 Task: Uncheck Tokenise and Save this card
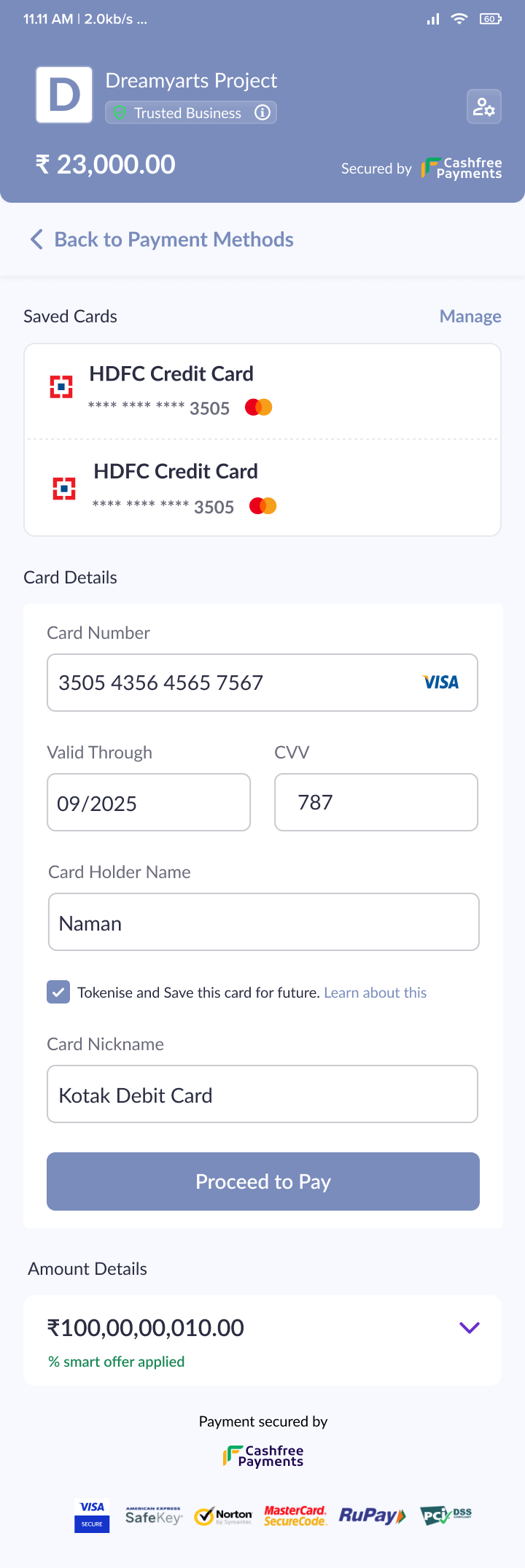coord(58,992)
